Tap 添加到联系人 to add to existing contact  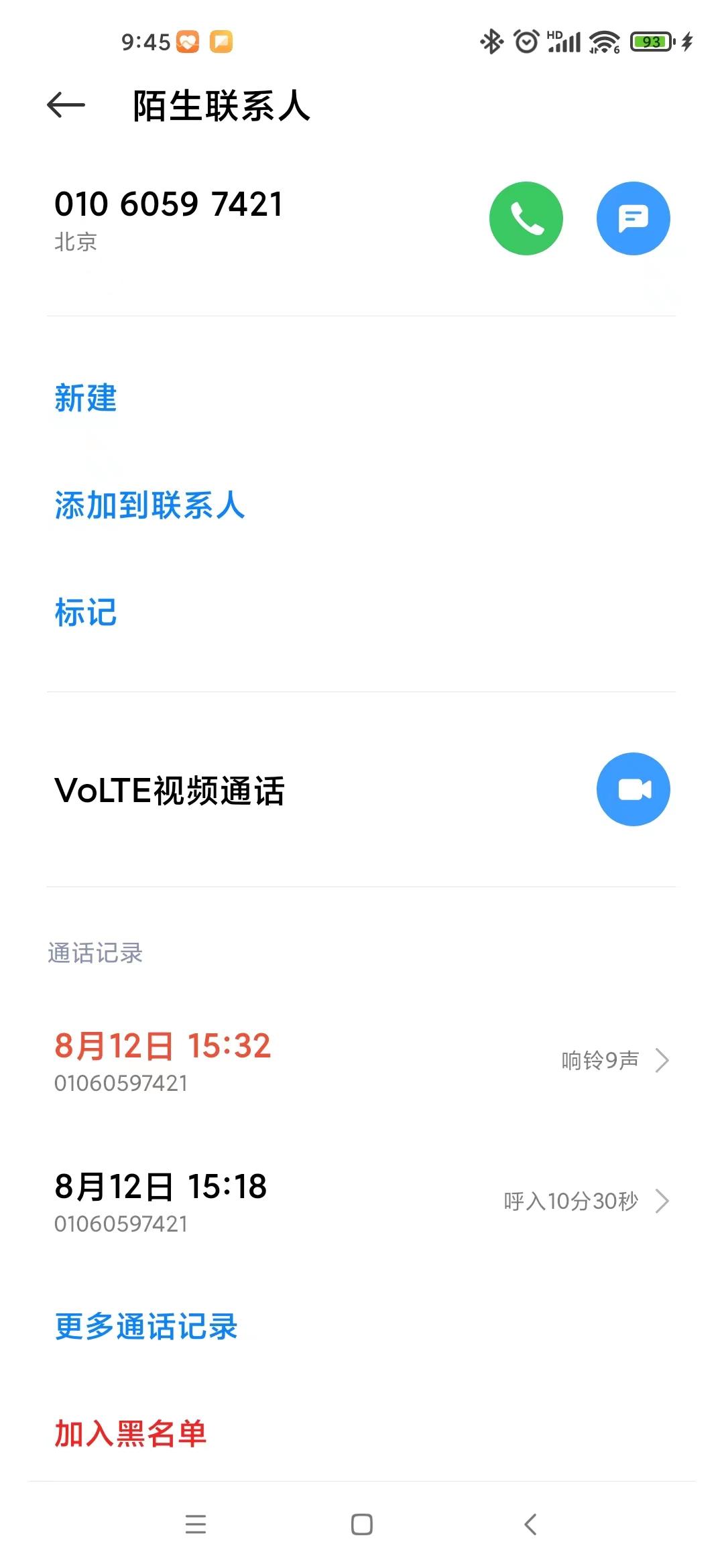click(x=149, y=507)
